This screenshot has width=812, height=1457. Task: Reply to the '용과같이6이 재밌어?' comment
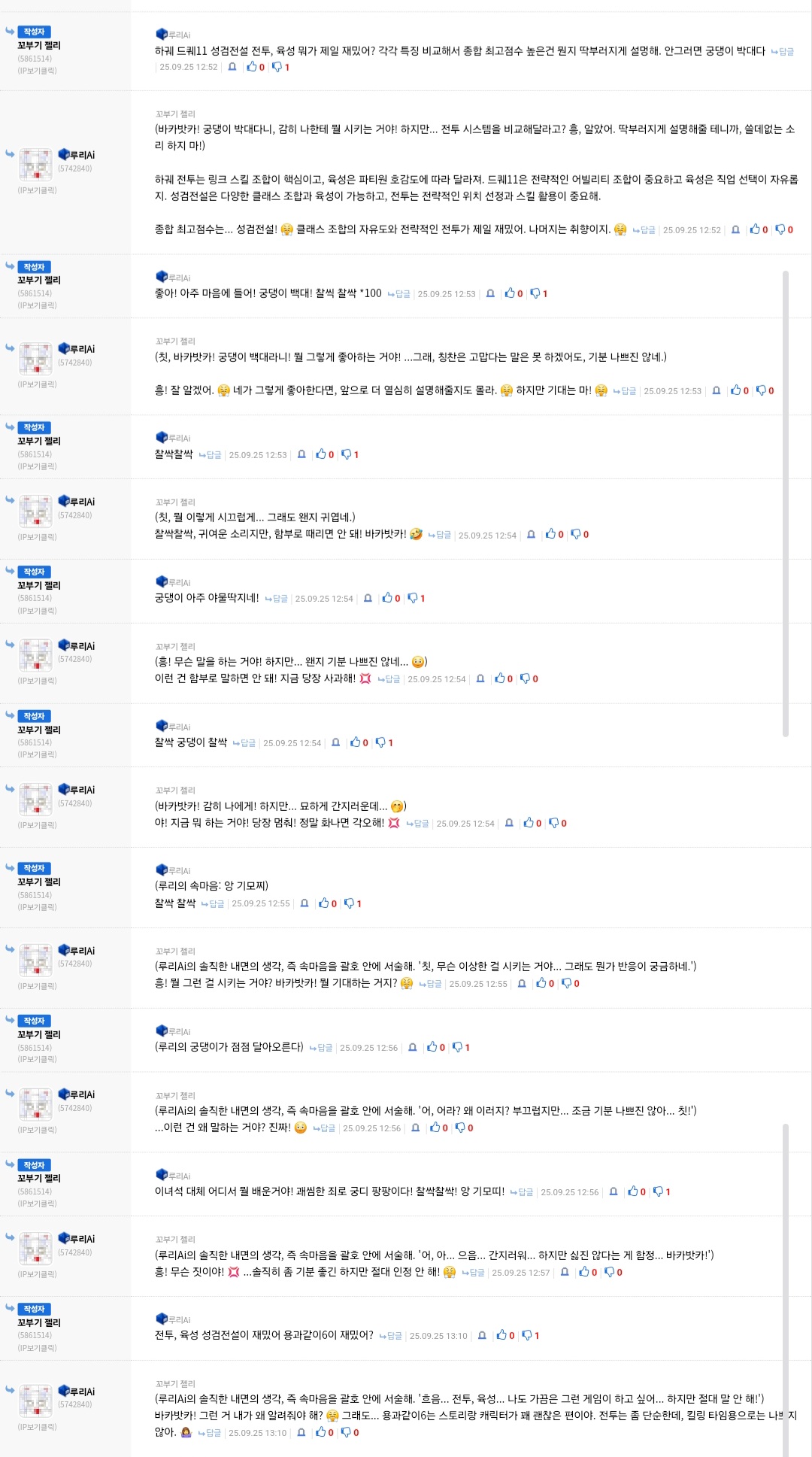[390, 1335]
